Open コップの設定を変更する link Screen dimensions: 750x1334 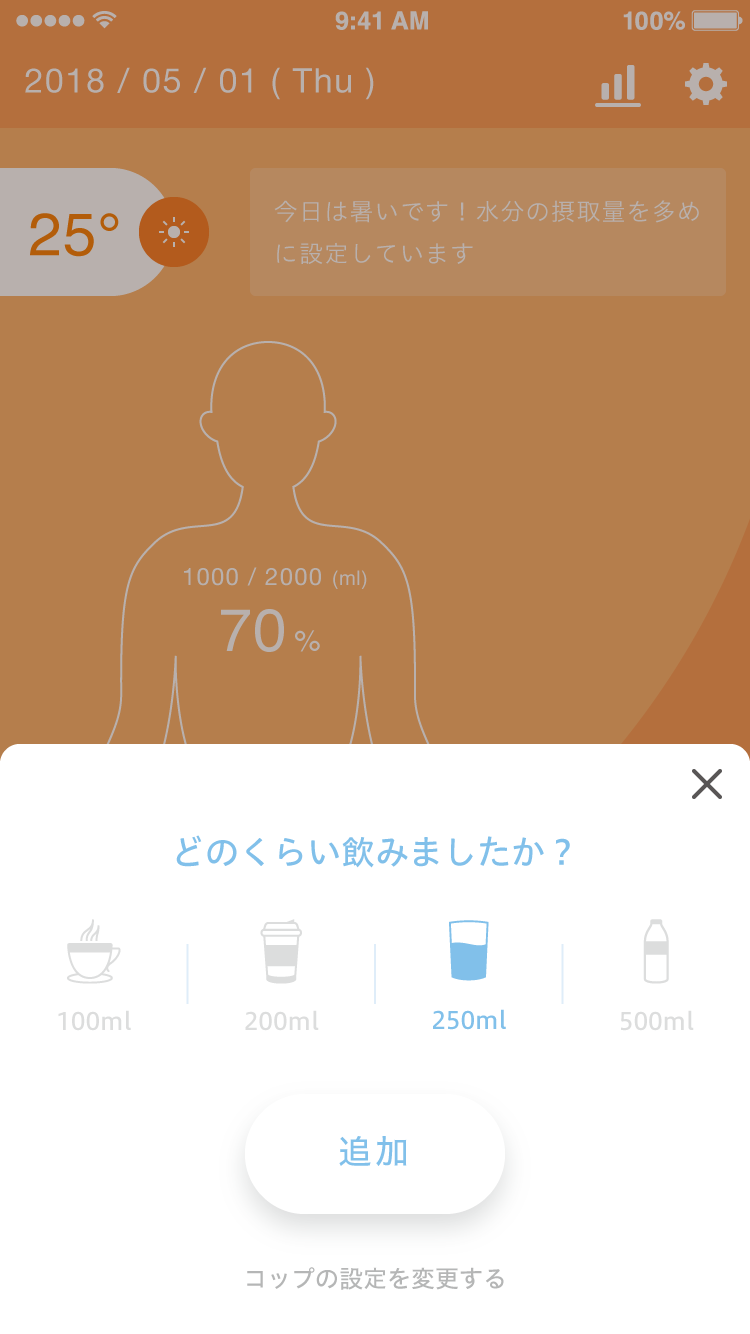tap(374, 1278)
